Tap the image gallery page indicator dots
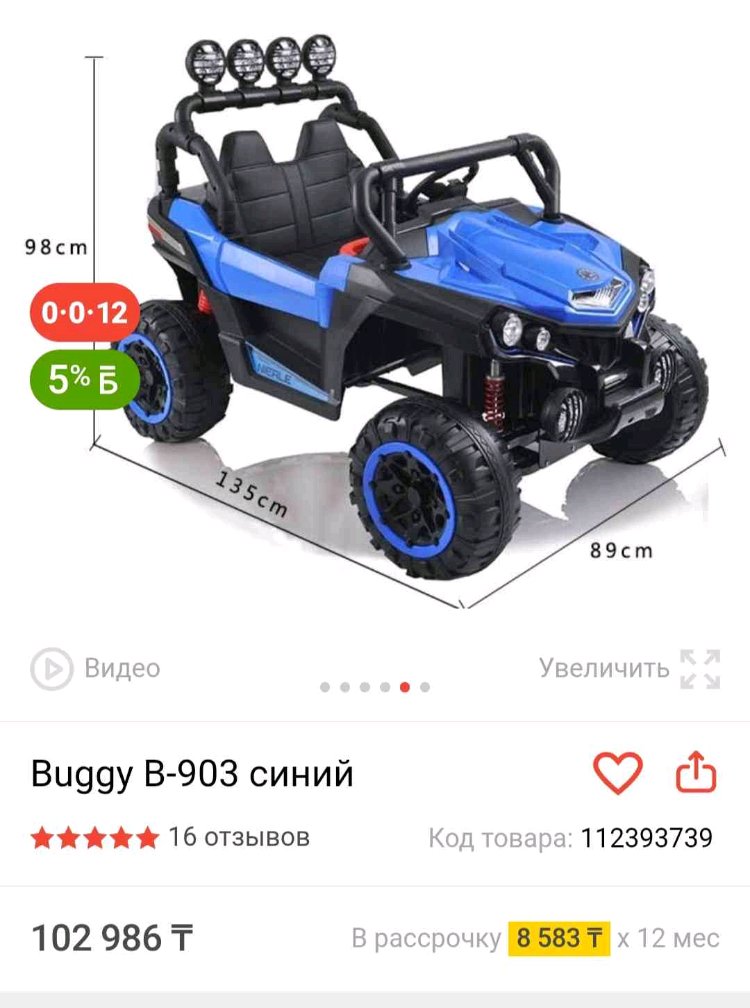This screenshot has height=1008, width=750. 375,687
